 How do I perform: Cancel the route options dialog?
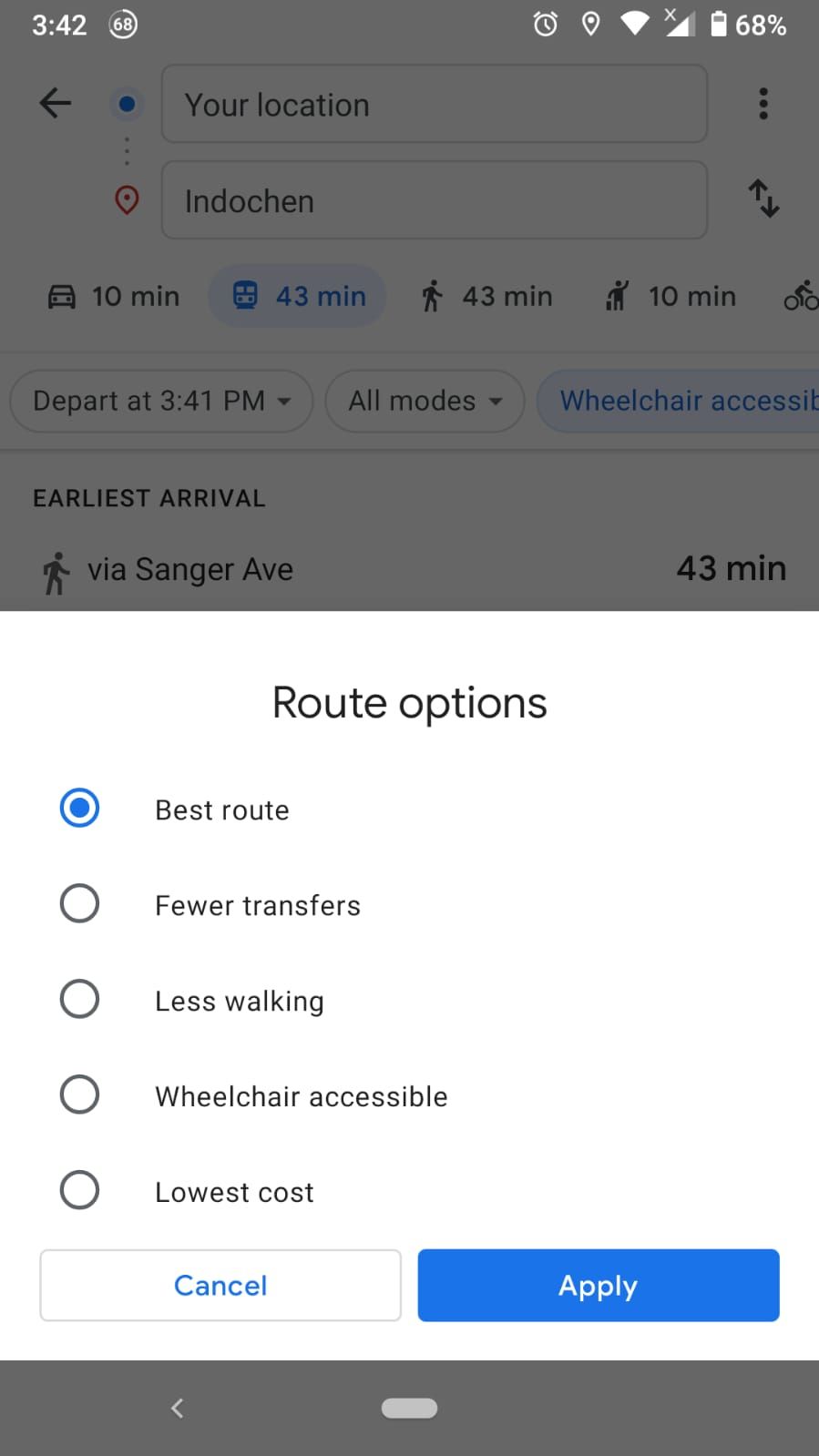pos(220,1285)
